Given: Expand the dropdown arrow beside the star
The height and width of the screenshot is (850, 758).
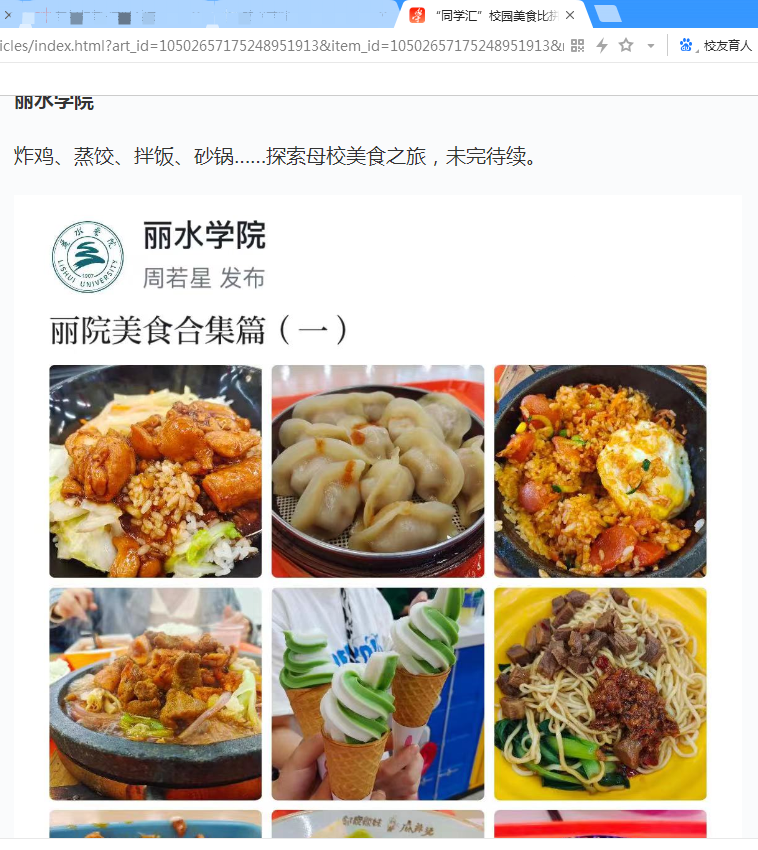Looking at the screenshot, I should [x=651, y=45].
